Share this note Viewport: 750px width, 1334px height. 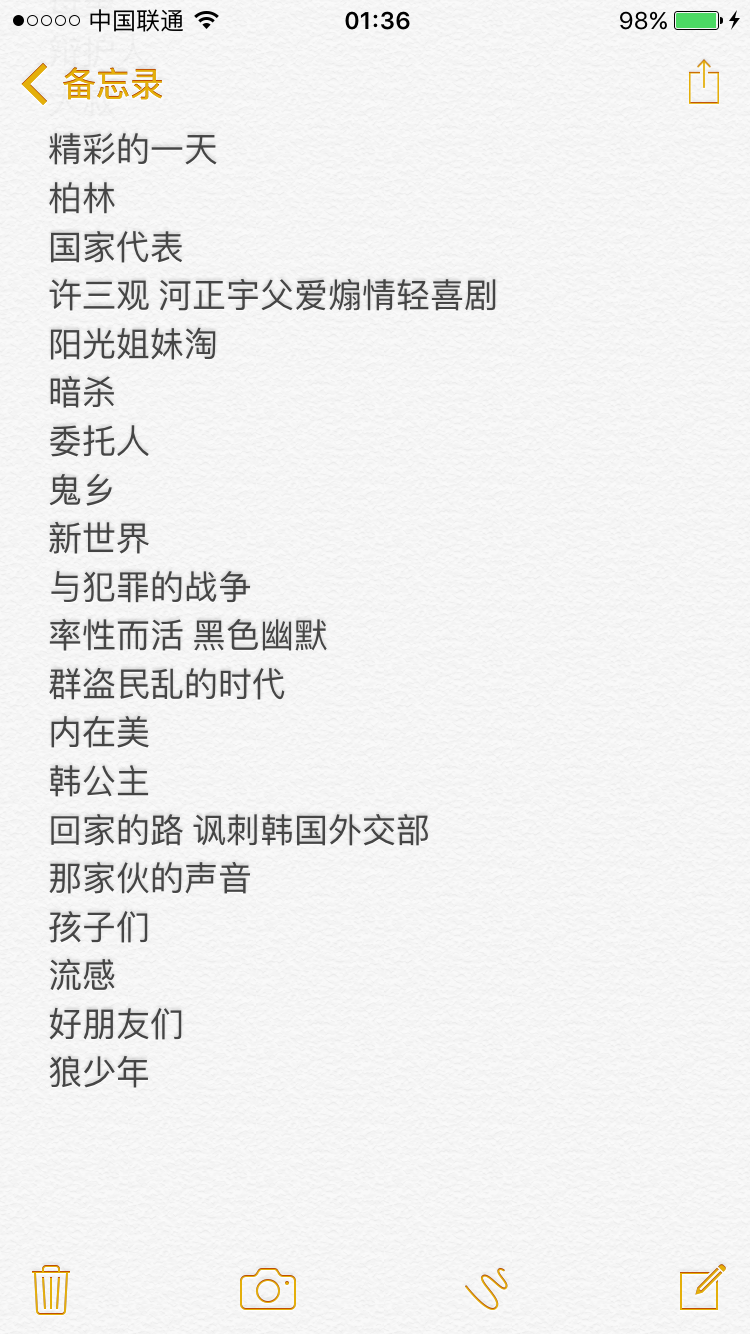tap(704, 82)
